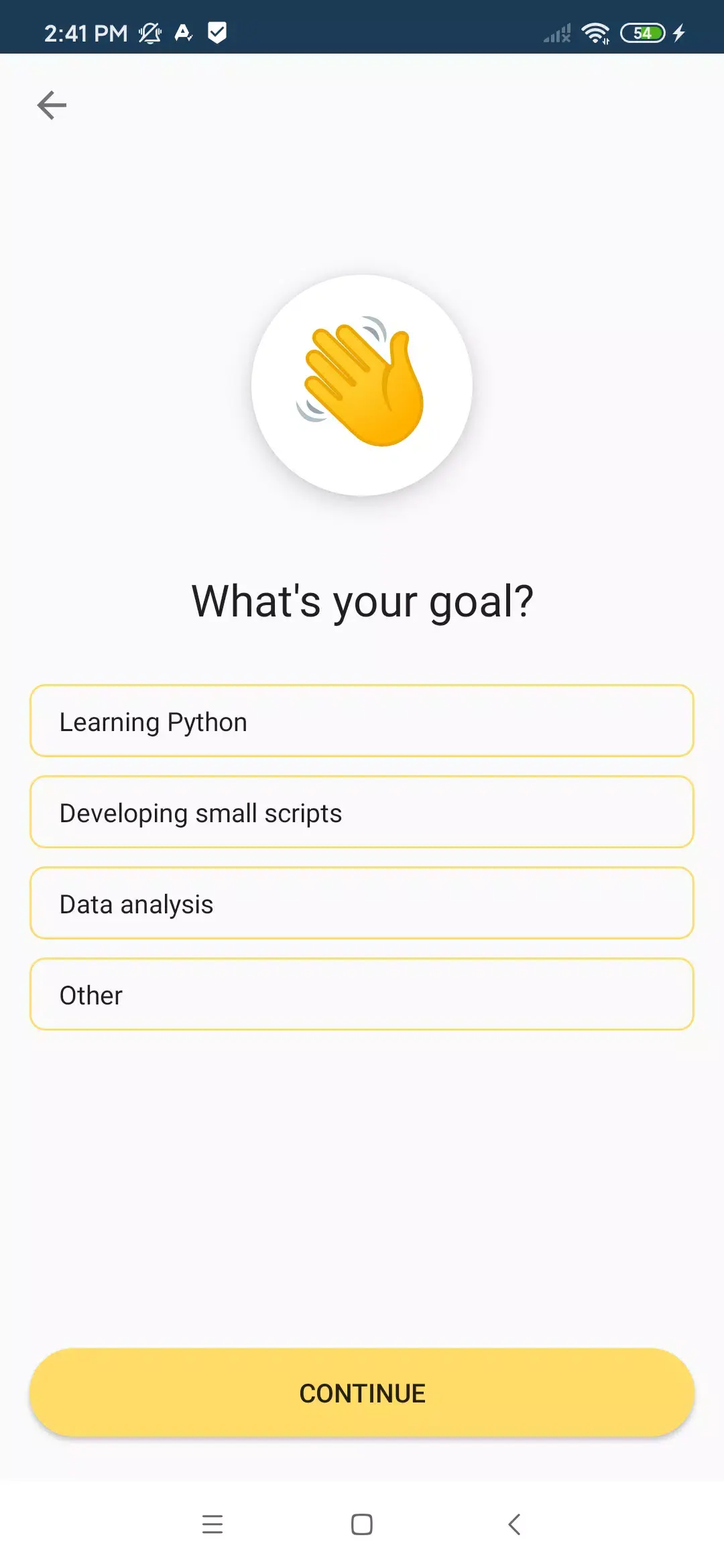Open recent apps from the navigation bar
The image size is (724, 1568).
tap(213, 1525)
